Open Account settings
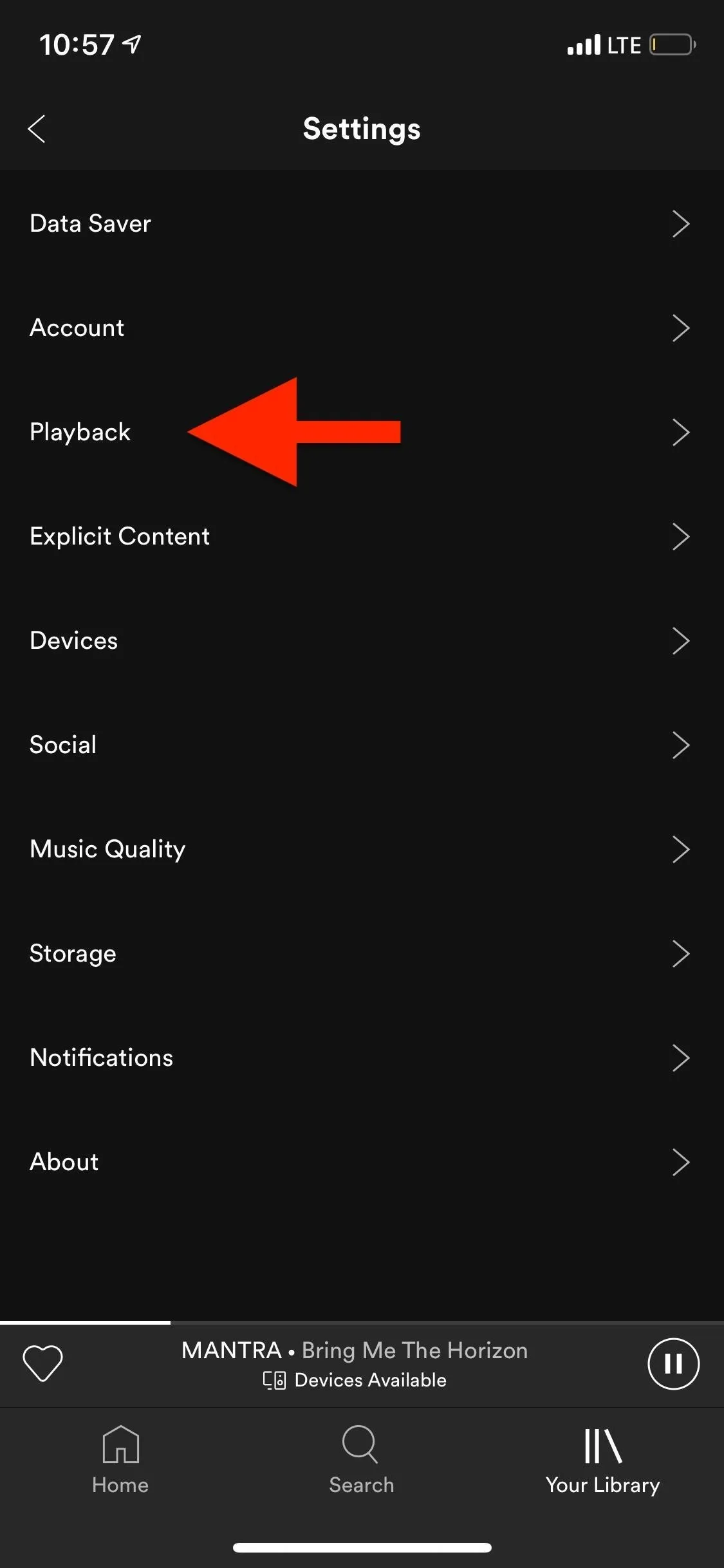724x1568 pixels. coord(362,328)
